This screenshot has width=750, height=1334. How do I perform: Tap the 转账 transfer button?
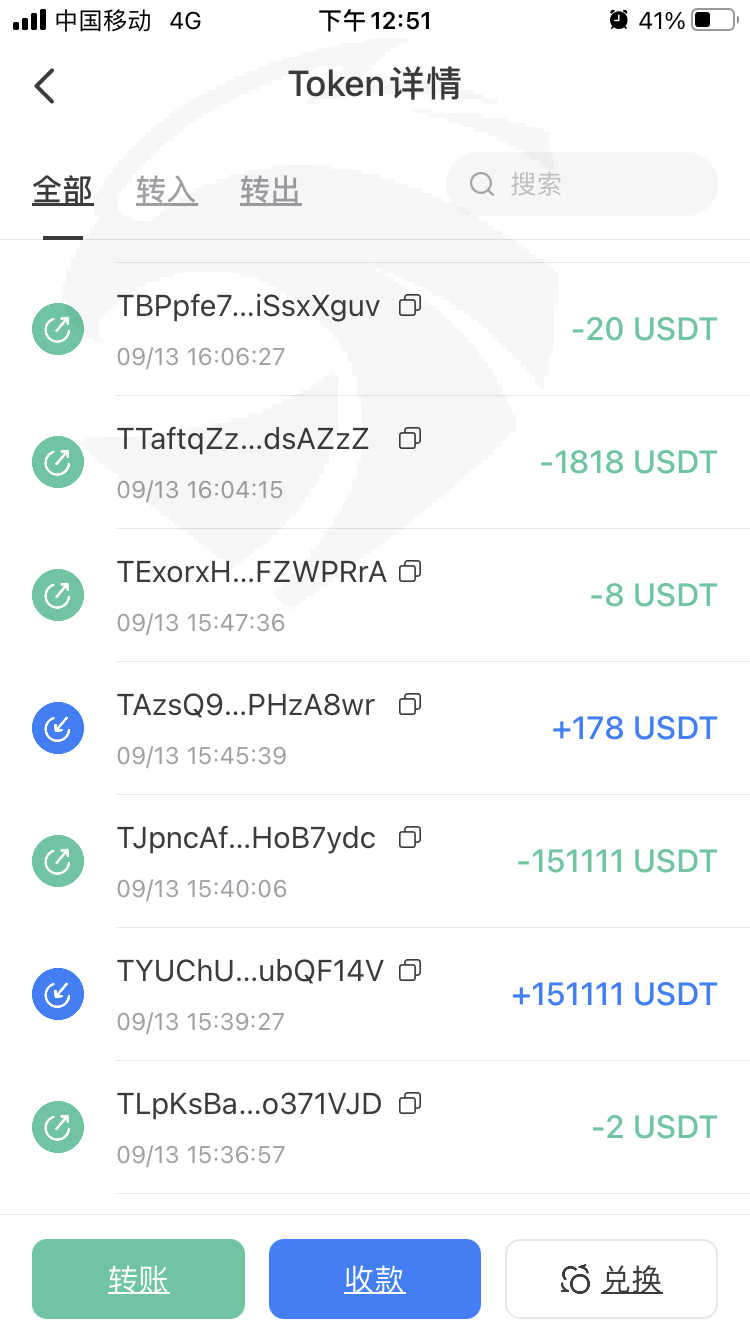(138, 1279)
